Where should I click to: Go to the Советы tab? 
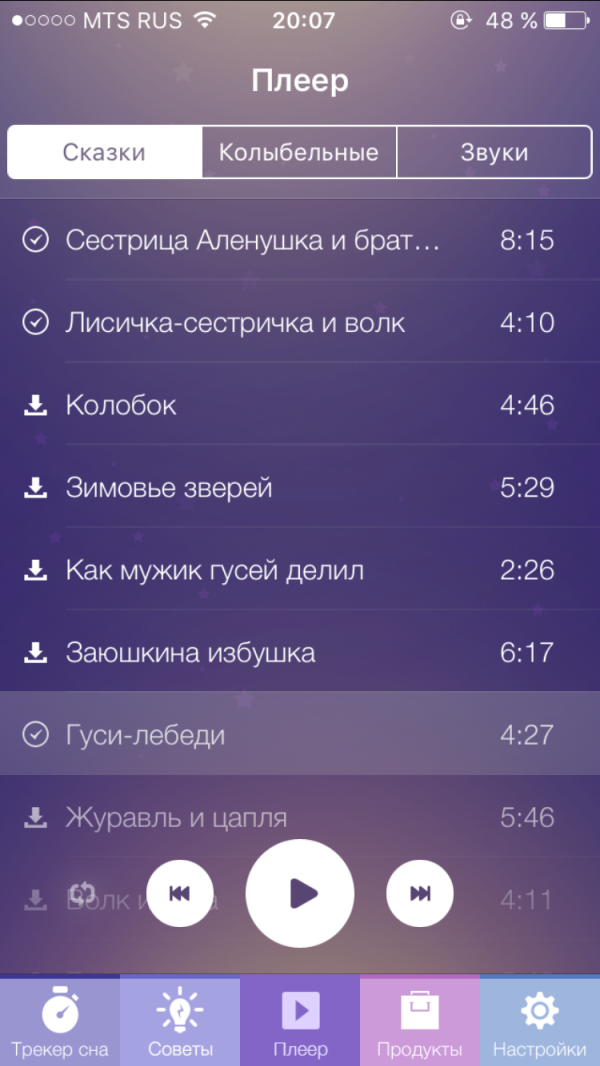pyautogui.click(x=180, y=1022)
